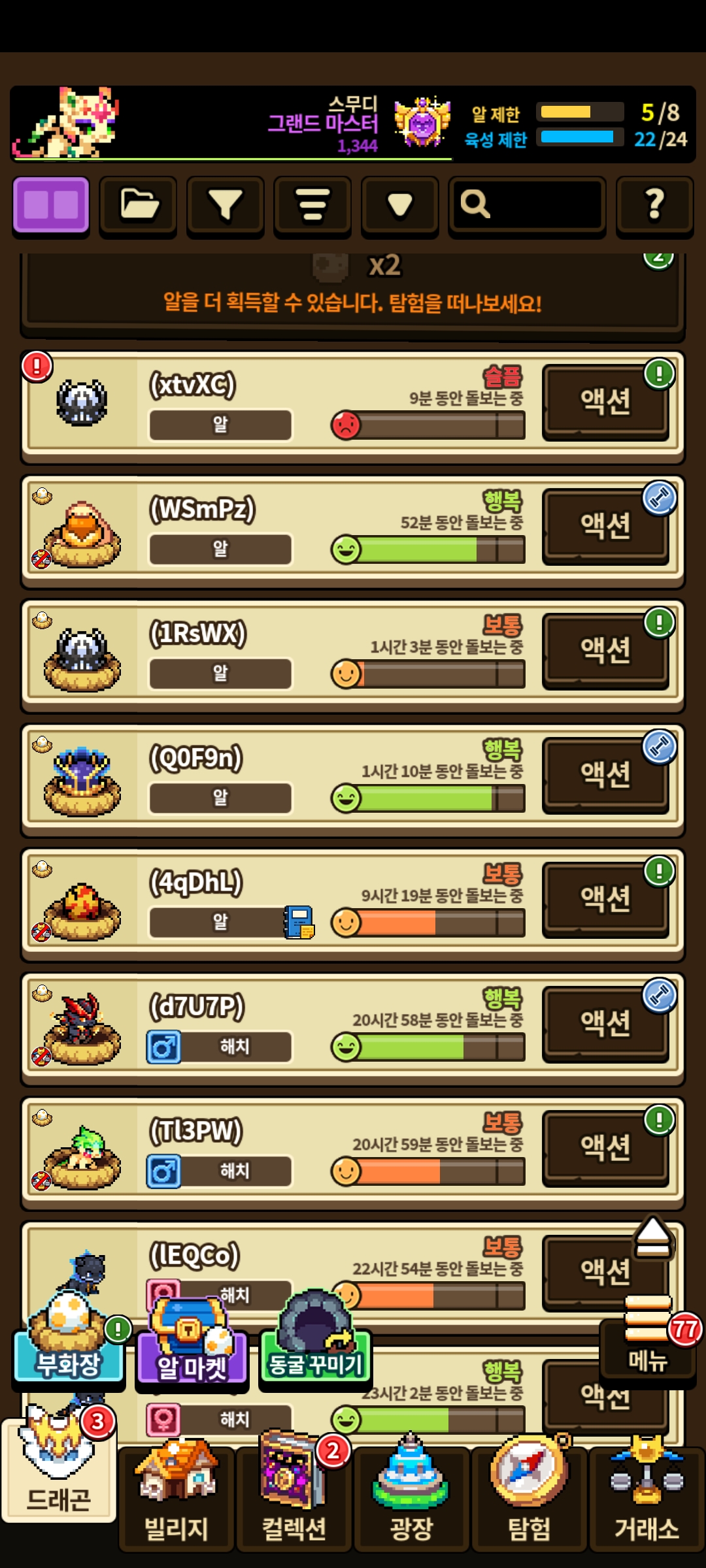This screenshot has width=706, height=1568.
Task: Open the heart favorites filter
Action: point(399,205)
